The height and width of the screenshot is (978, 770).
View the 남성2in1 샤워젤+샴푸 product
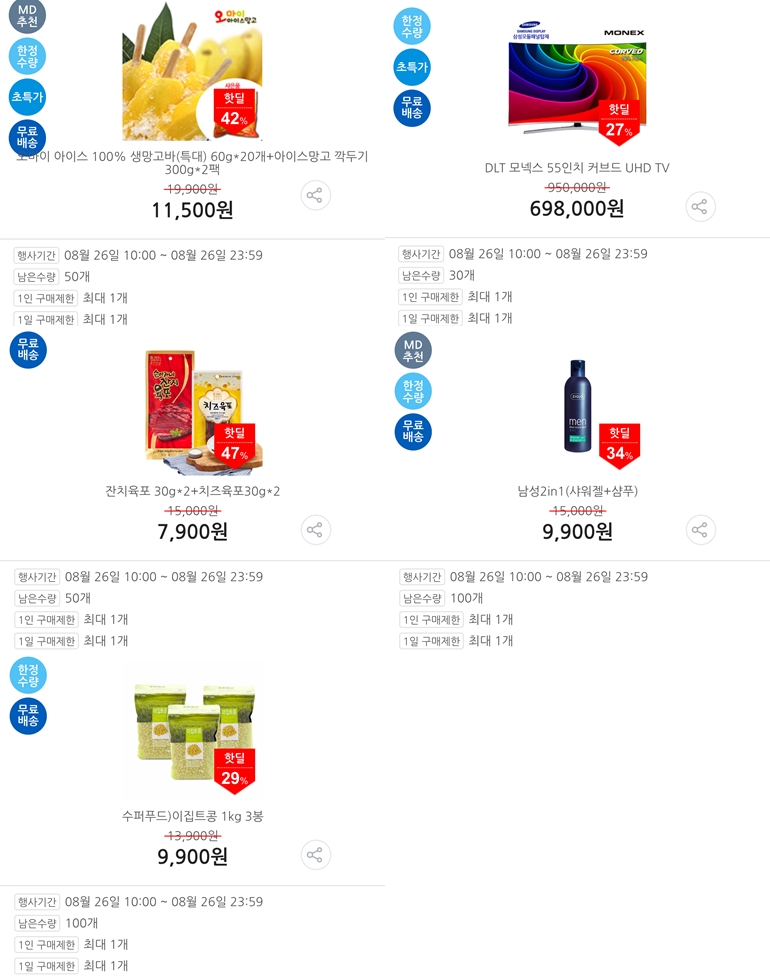click(577, 408)
